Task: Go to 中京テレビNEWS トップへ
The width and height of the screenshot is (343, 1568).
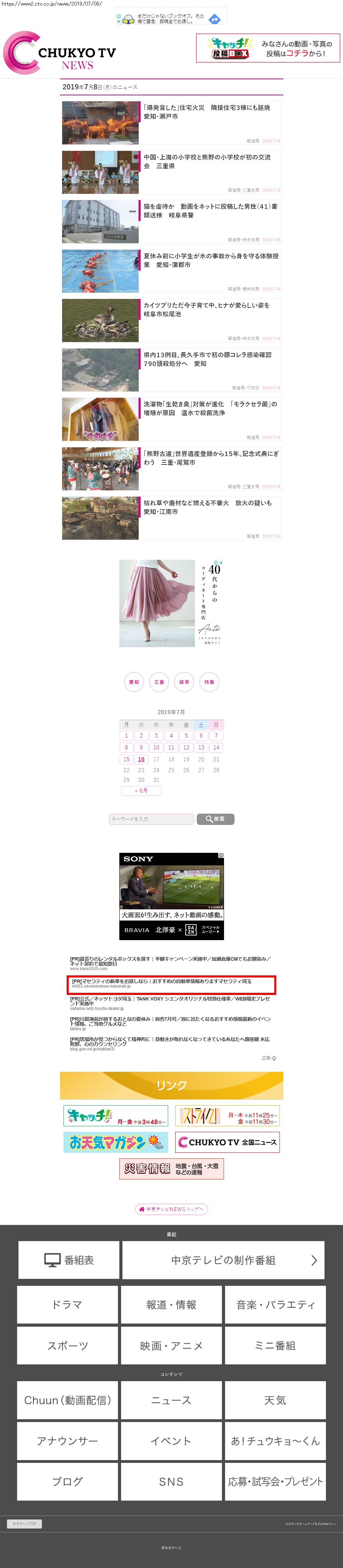Action: point(172,1209)
